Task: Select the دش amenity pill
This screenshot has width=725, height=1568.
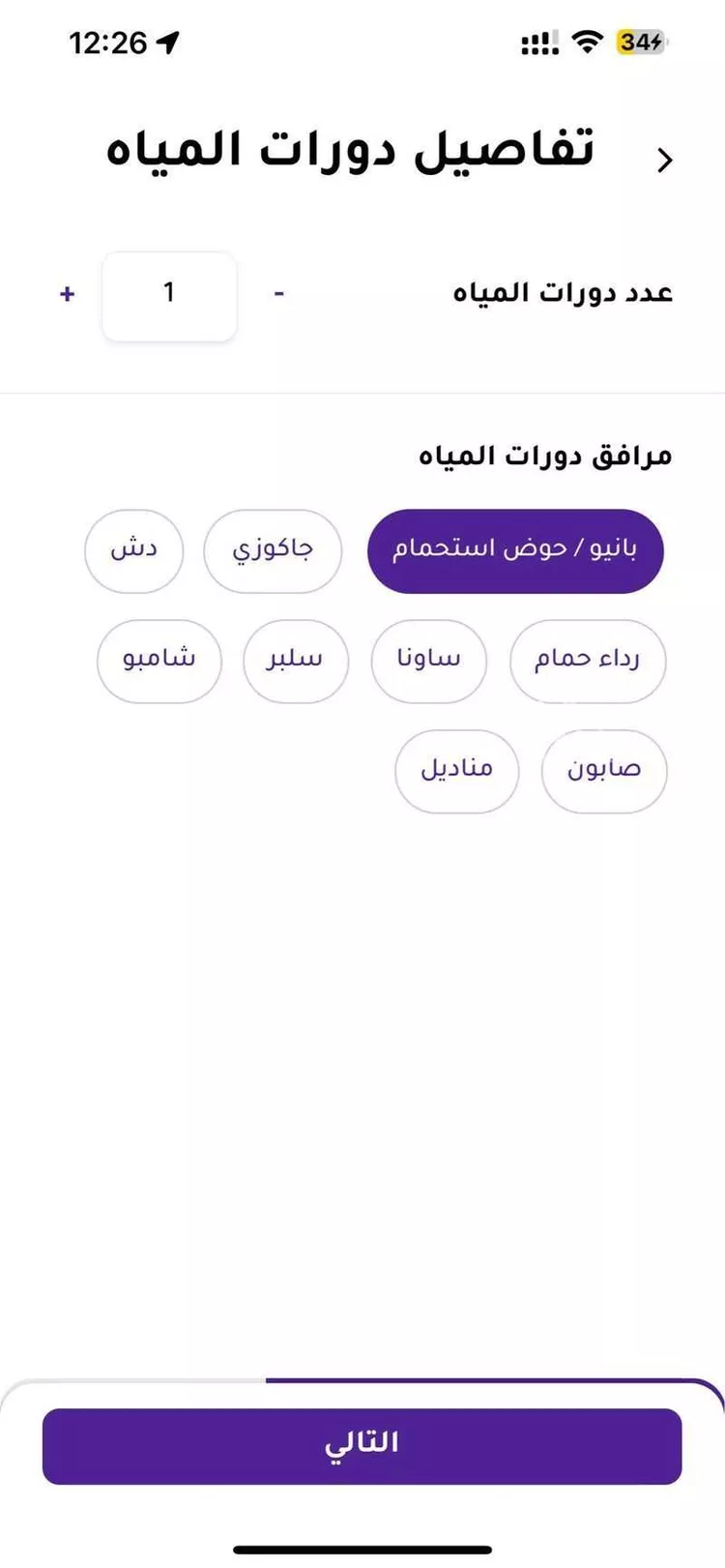Action: pos(133,550)
